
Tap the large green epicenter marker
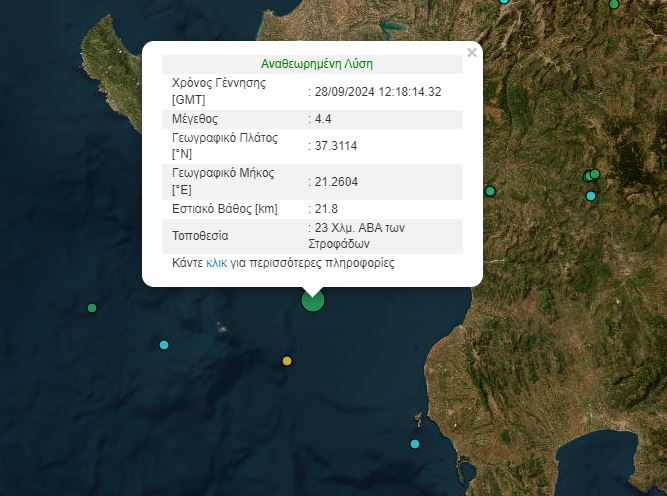point(313,300)
